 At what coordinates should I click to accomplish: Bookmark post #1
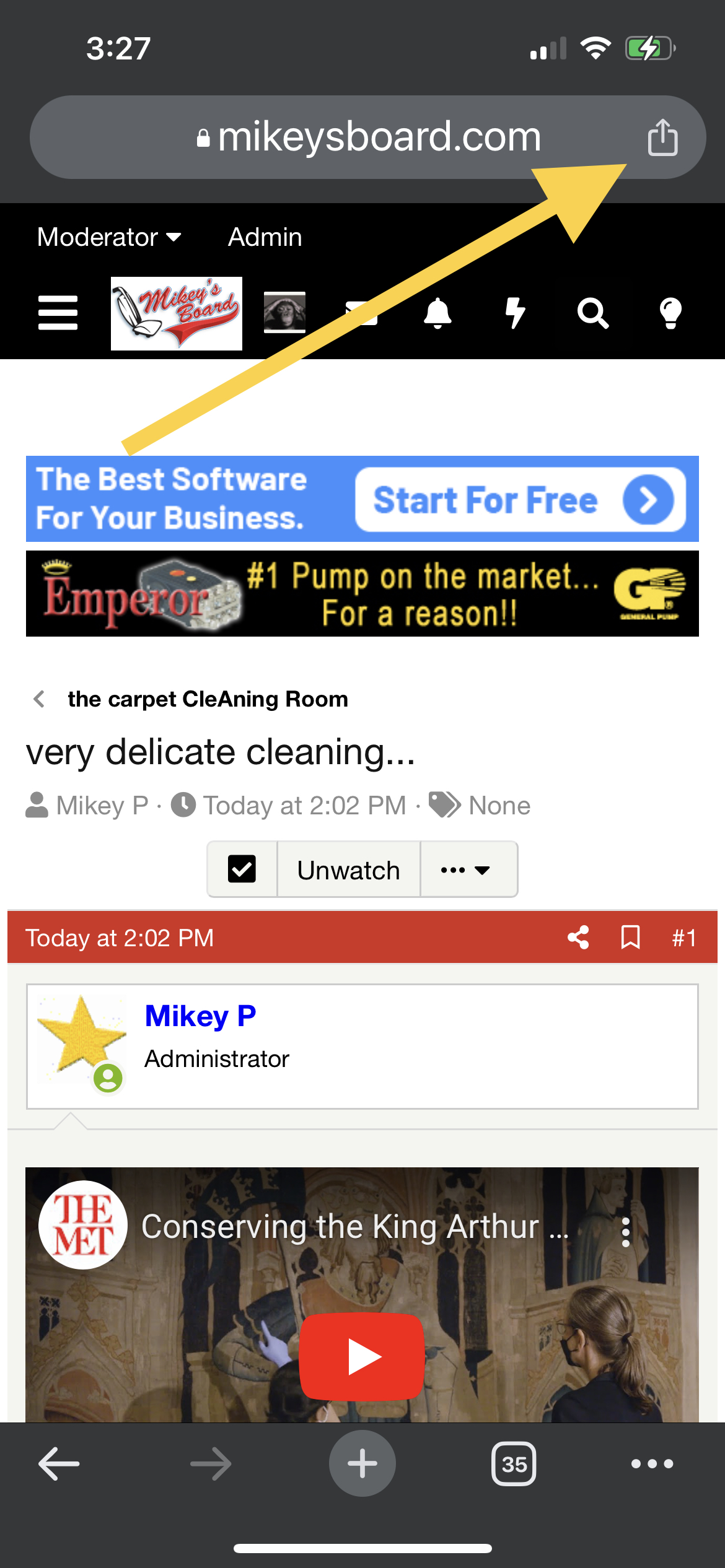point(630,938)
